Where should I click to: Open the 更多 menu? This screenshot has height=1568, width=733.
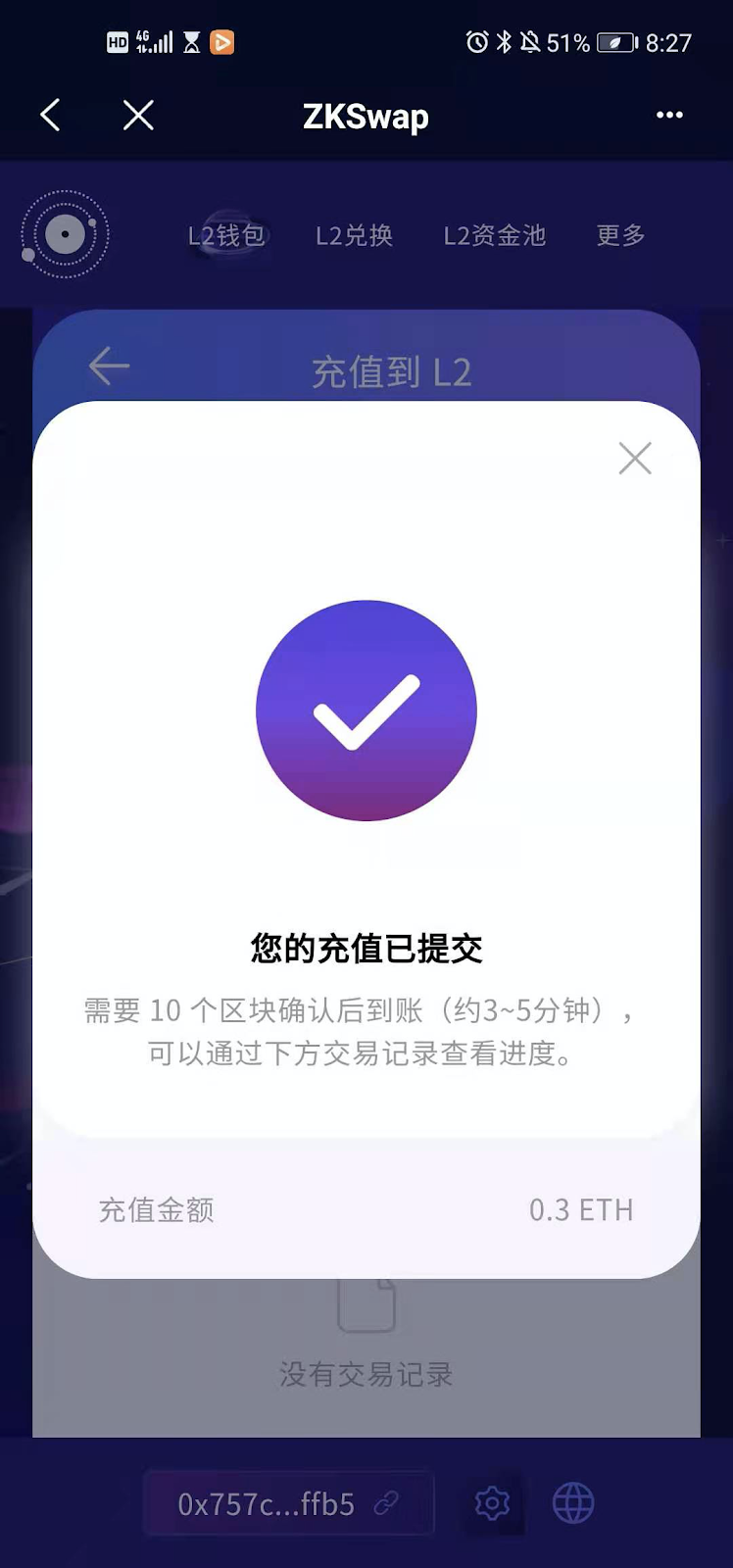tap(620, 235)
